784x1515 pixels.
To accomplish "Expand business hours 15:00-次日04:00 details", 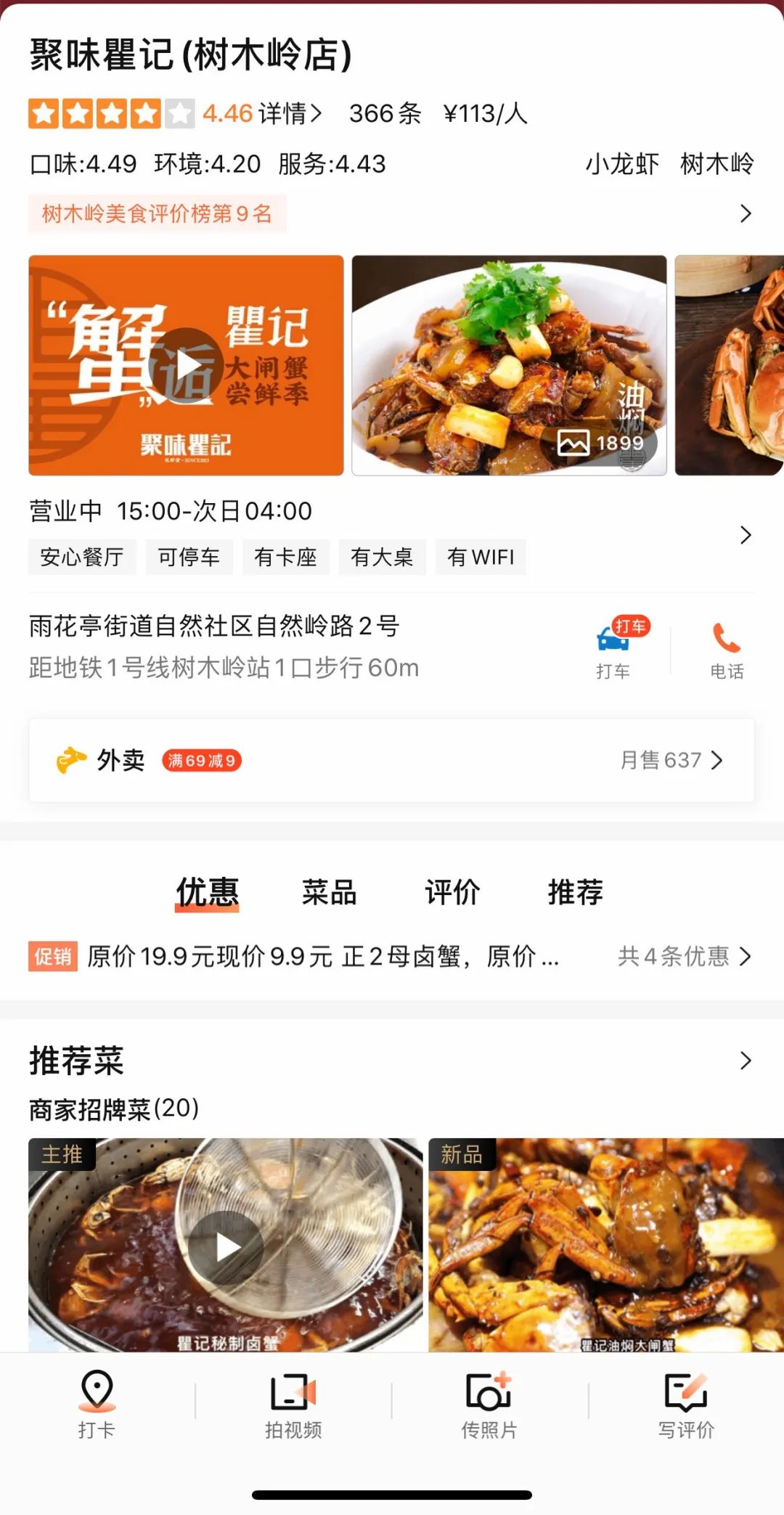I will coord(745,535).
